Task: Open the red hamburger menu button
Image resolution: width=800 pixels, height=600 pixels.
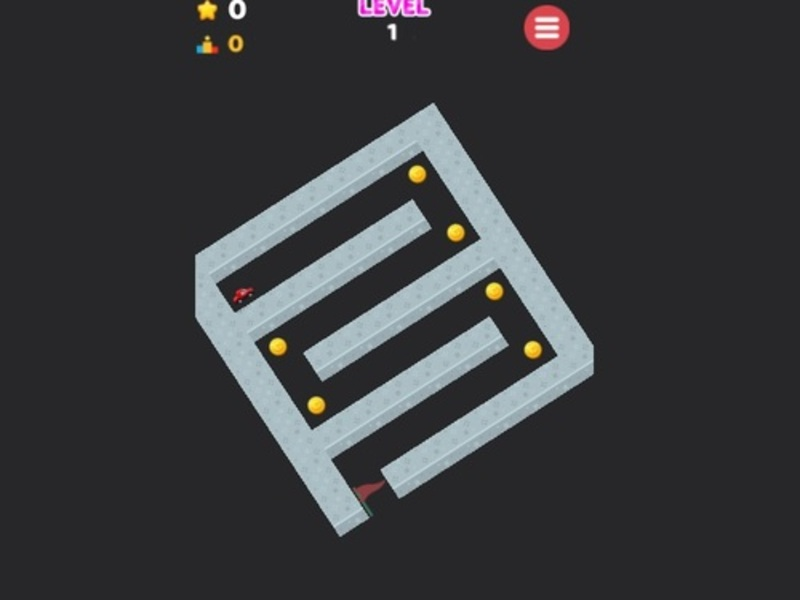Action: pyautogui.click(x=547, y=28)
